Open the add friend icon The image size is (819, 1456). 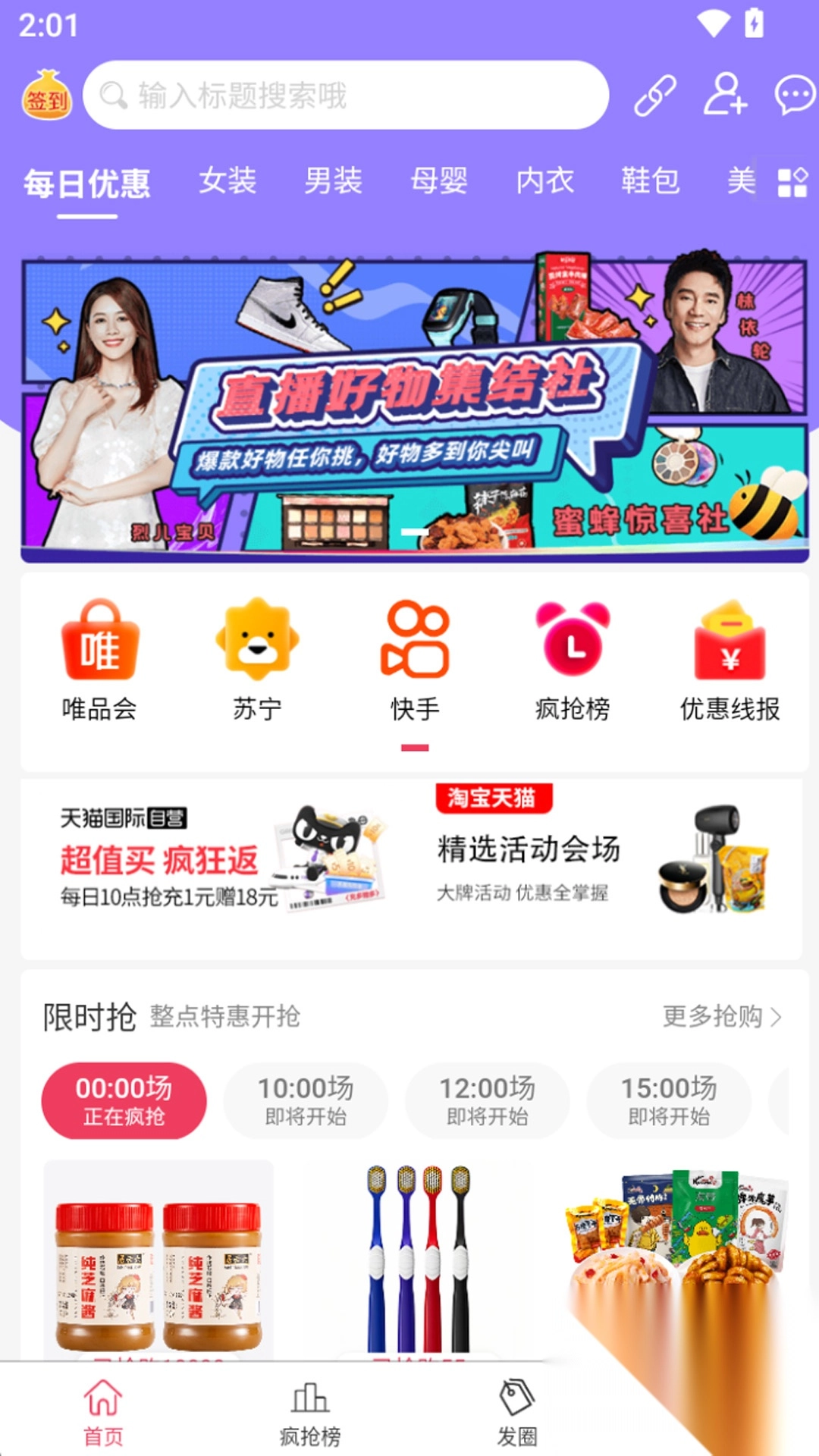[724, 95]
